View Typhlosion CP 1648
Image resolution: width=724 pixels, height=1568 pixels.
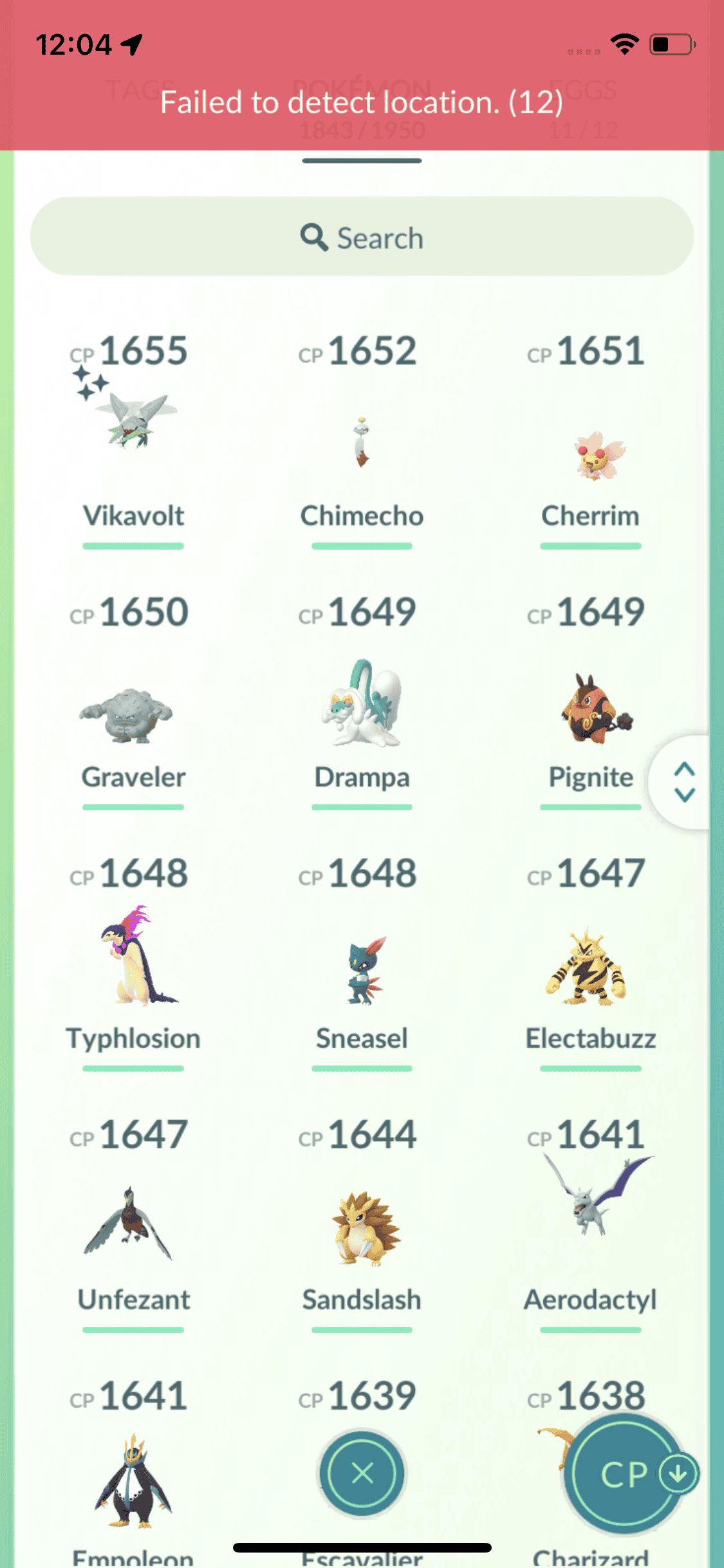tap(133, 959)
